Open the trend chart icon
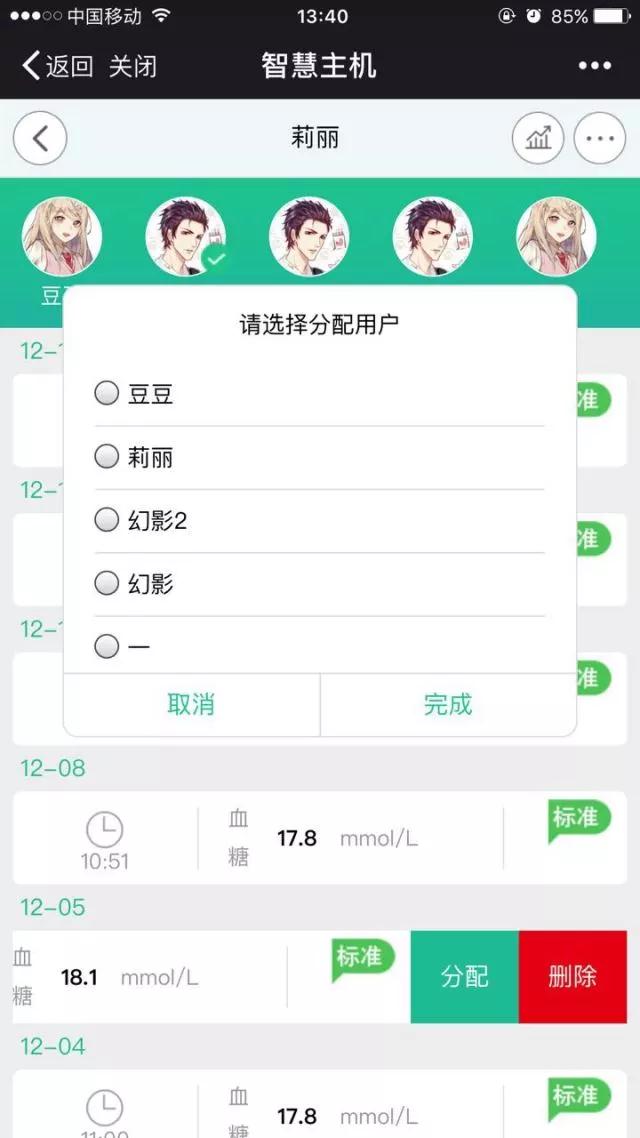The width and height of the screenshot is (640, 1138). coord(538,138)
